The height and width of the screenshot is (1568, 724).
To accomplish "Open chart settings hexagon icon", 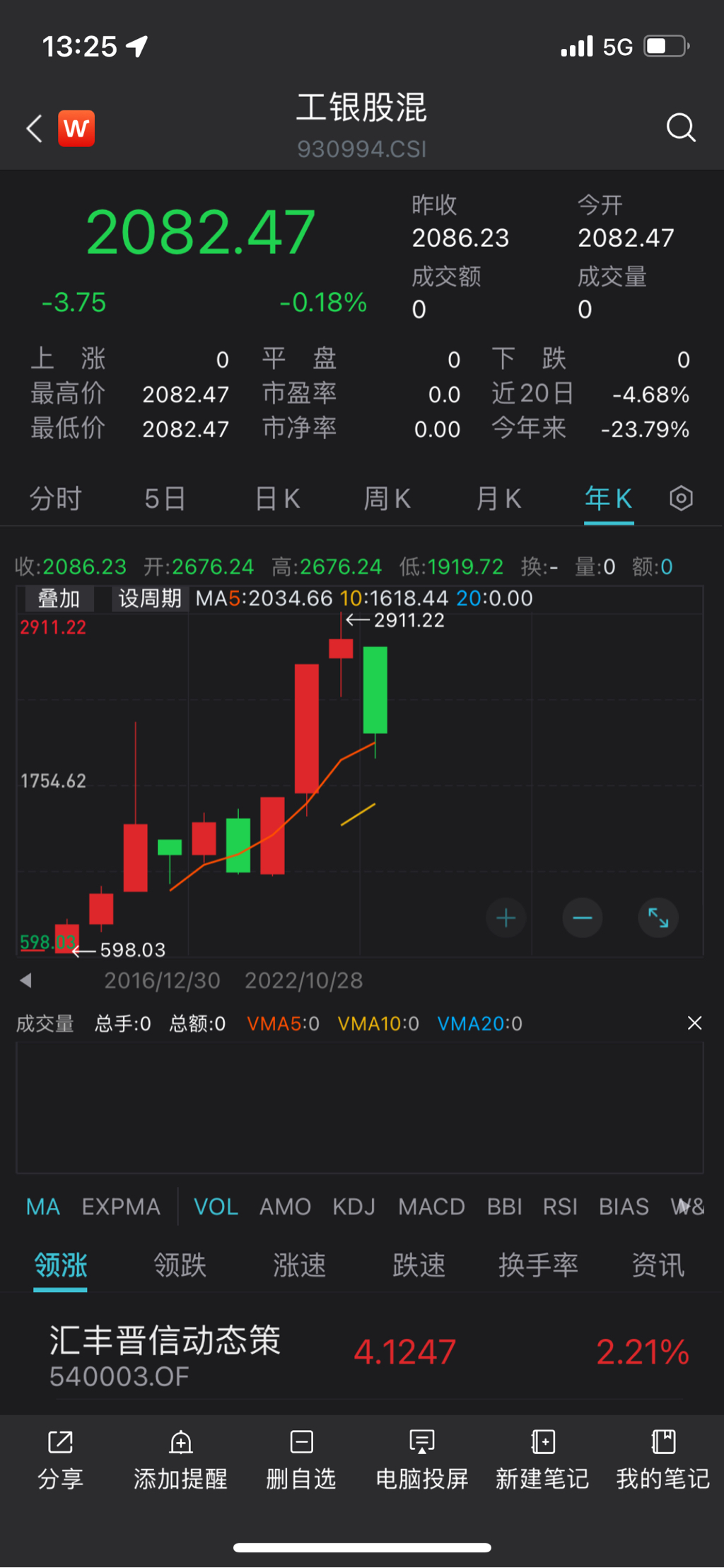I will (x=681, y=499).
